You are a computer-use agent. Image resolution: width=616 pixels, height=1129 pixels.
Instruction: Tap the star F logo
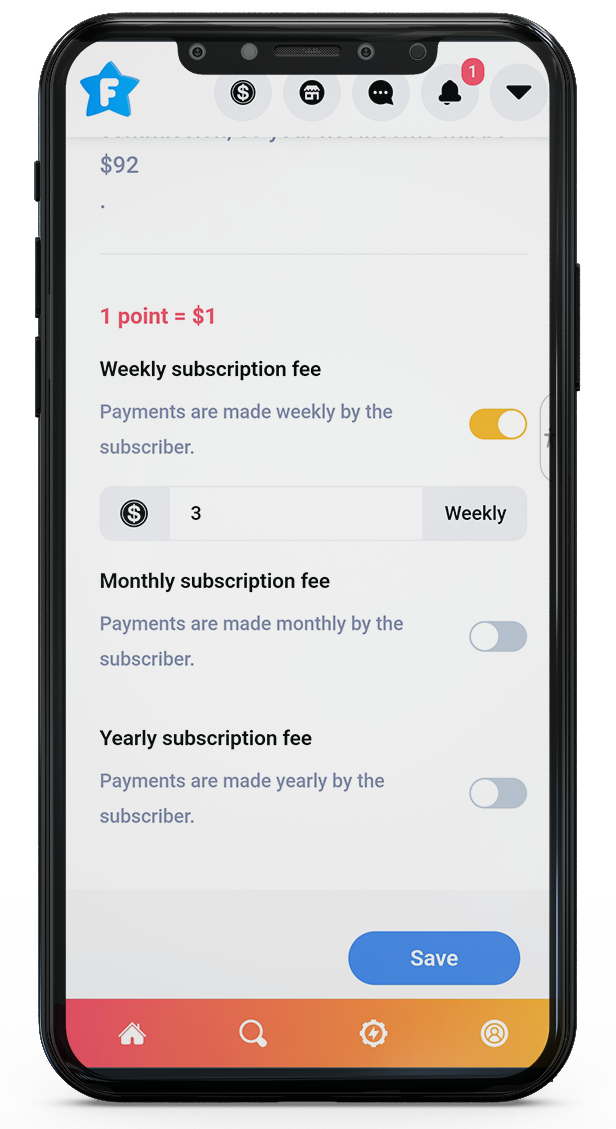pos(109,90)
